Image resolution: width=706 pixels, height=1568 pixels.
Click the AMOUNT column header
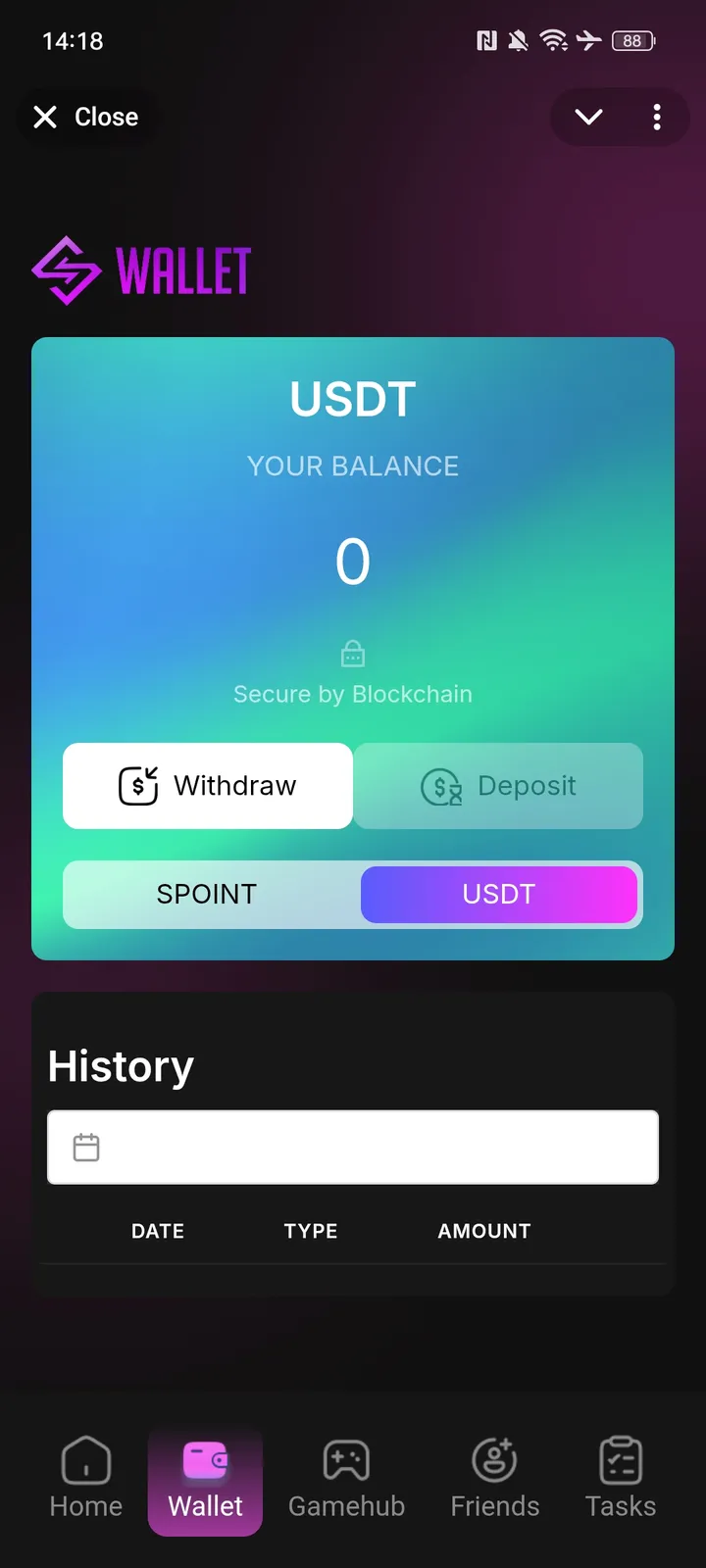[x=484, y=1231]
